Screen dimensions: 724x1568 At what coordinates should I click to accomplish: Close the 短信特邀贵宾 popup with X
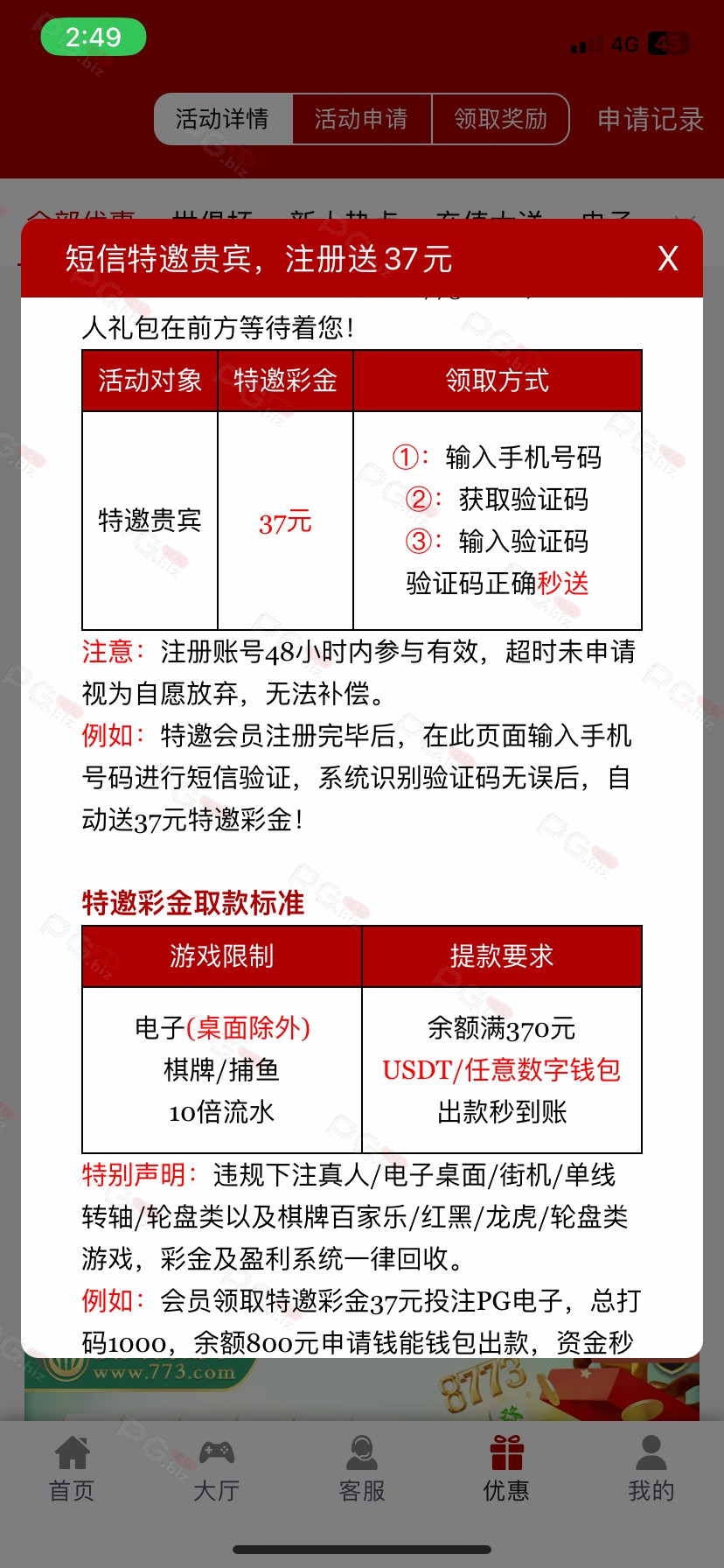click(667, 258)
